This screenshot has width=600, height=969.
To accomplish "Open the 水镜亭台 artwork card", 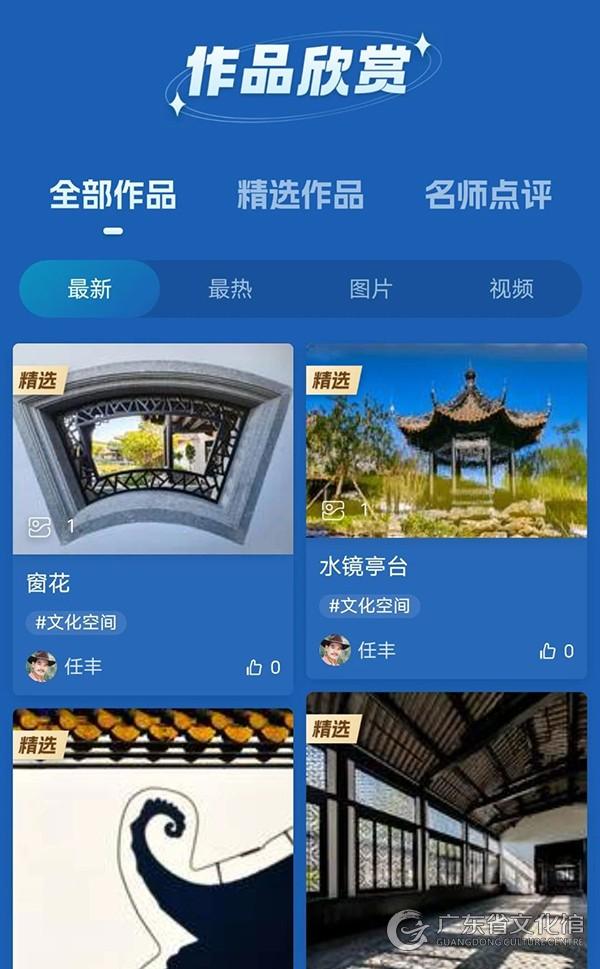I will click(446, 442).
